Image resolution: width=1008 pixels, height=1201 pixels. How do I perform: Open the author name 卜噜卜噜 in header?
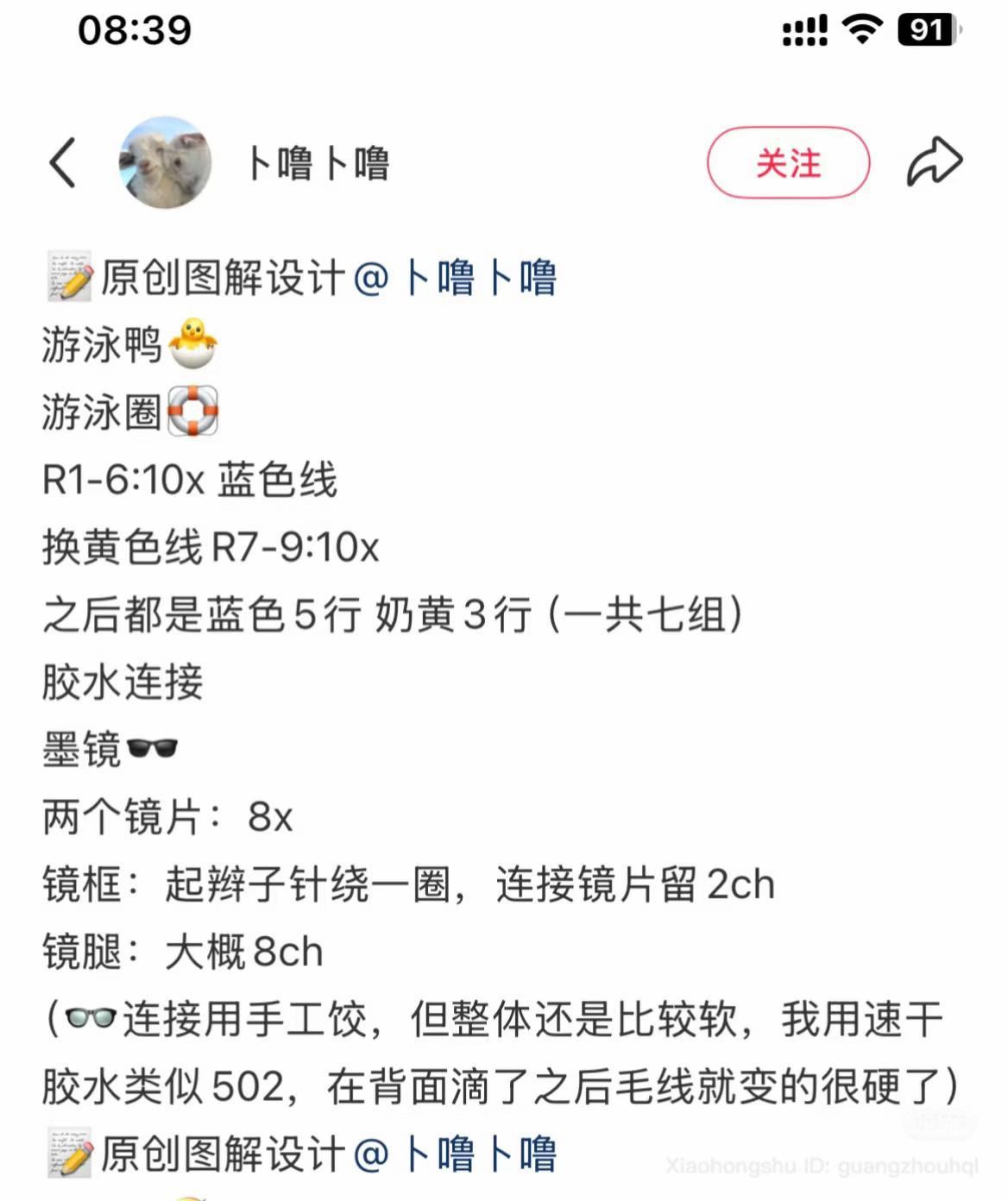click(x=318, y=164)
